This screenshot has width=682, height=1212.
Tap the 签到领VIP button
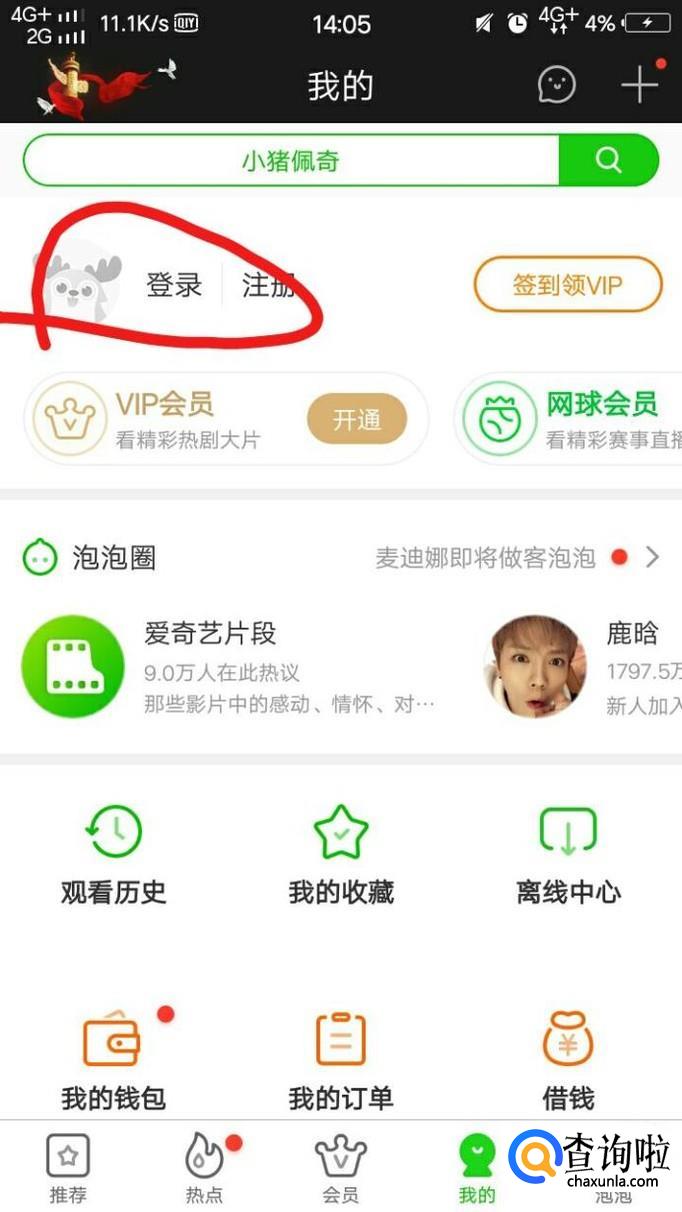567,285
